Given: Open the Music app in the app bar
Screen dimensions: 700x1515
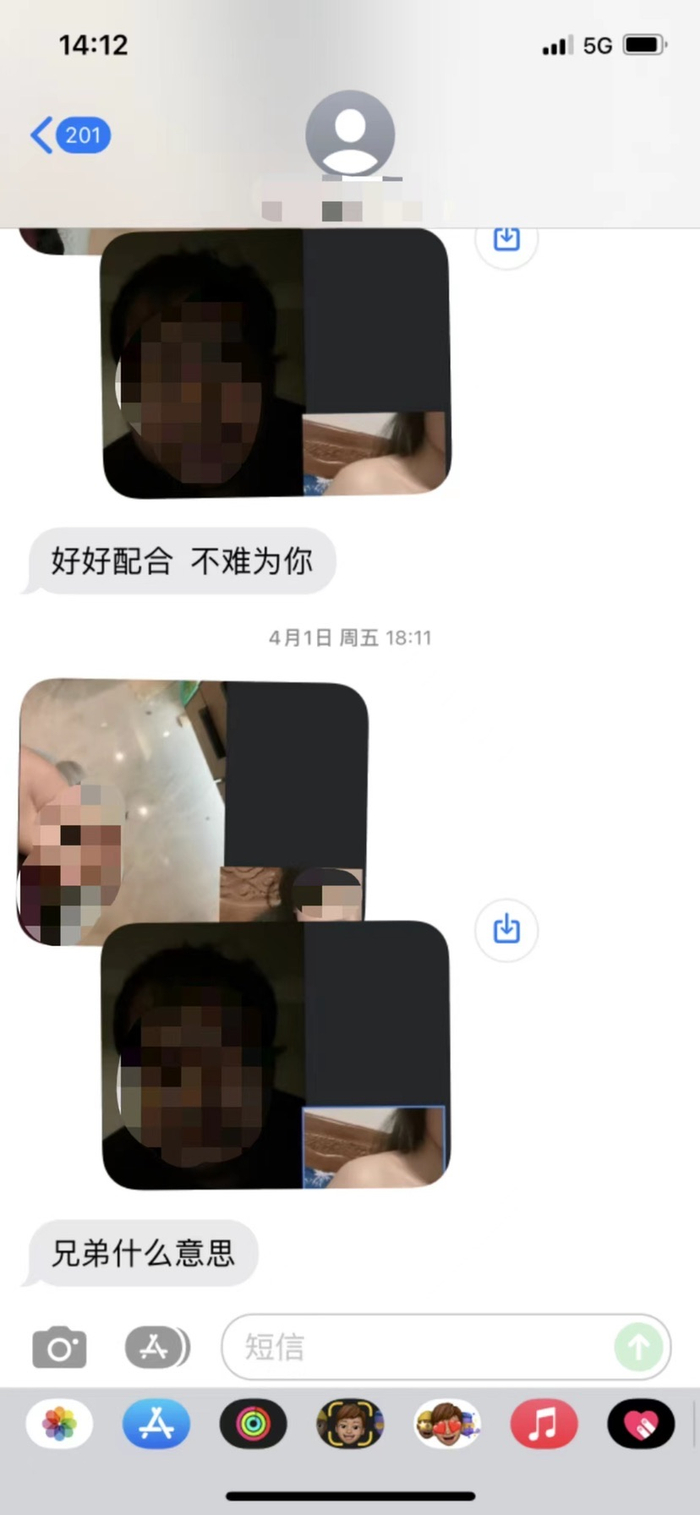Looking at the screenshot, I should click(544, 1424).
